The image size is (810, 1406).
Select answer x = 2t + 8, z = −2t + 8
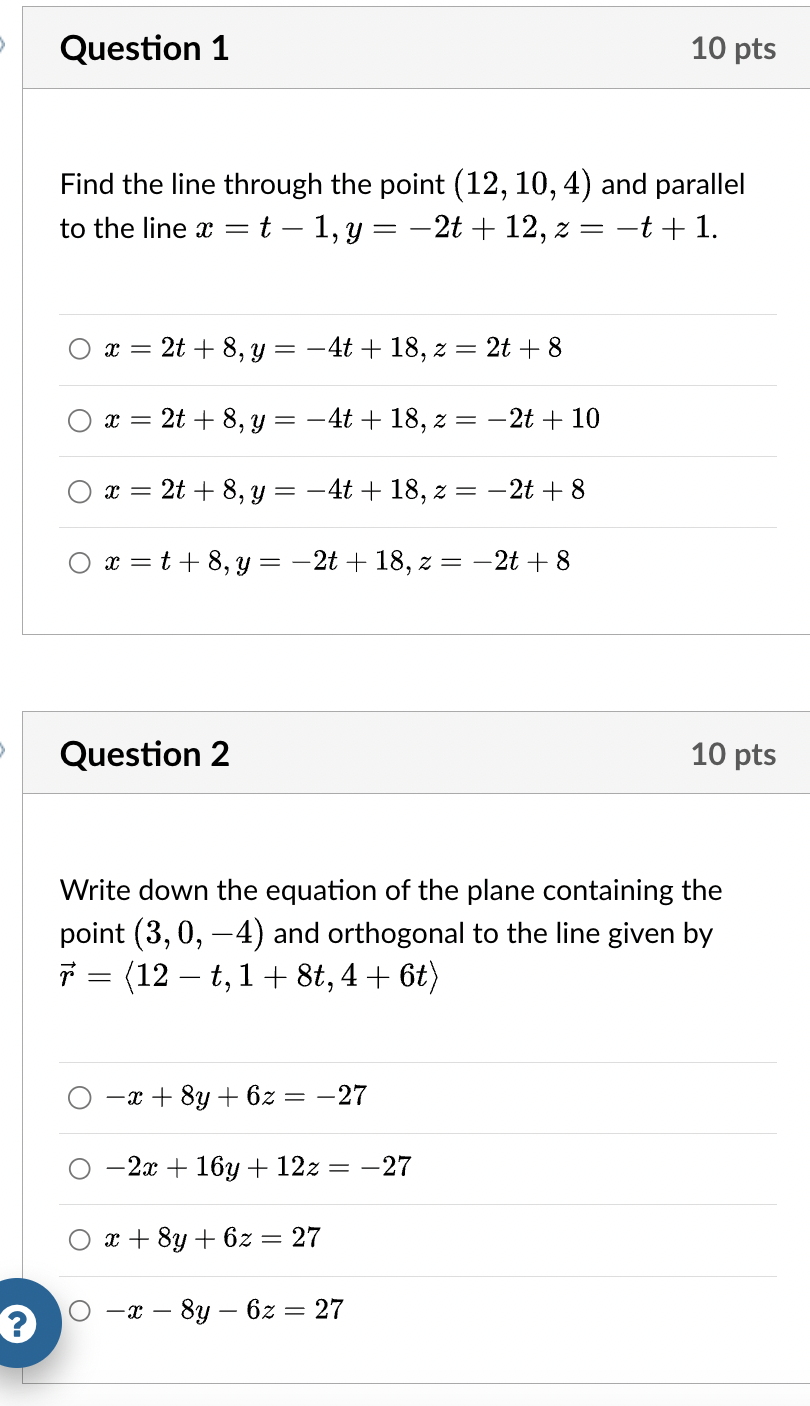point(80,490)
